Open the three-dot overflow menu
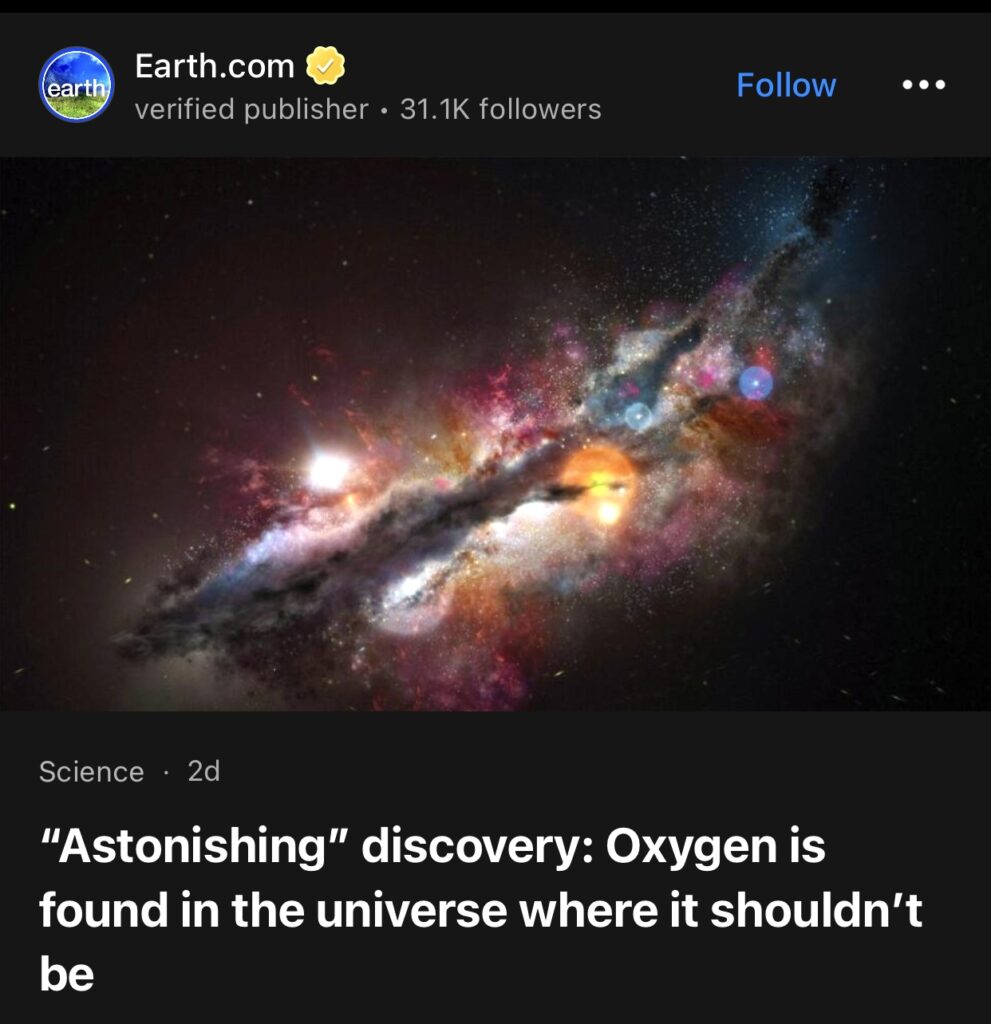991x1024 pixels. tap(923, 86)
